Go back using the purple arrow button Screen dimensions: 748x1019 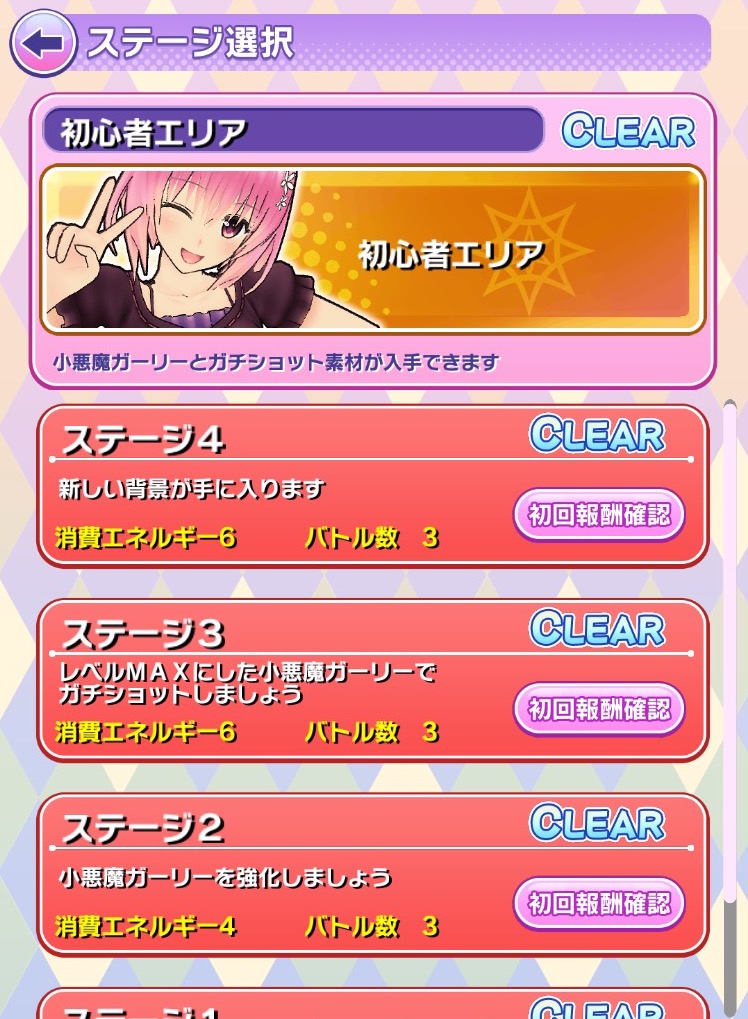pos(42,43)
